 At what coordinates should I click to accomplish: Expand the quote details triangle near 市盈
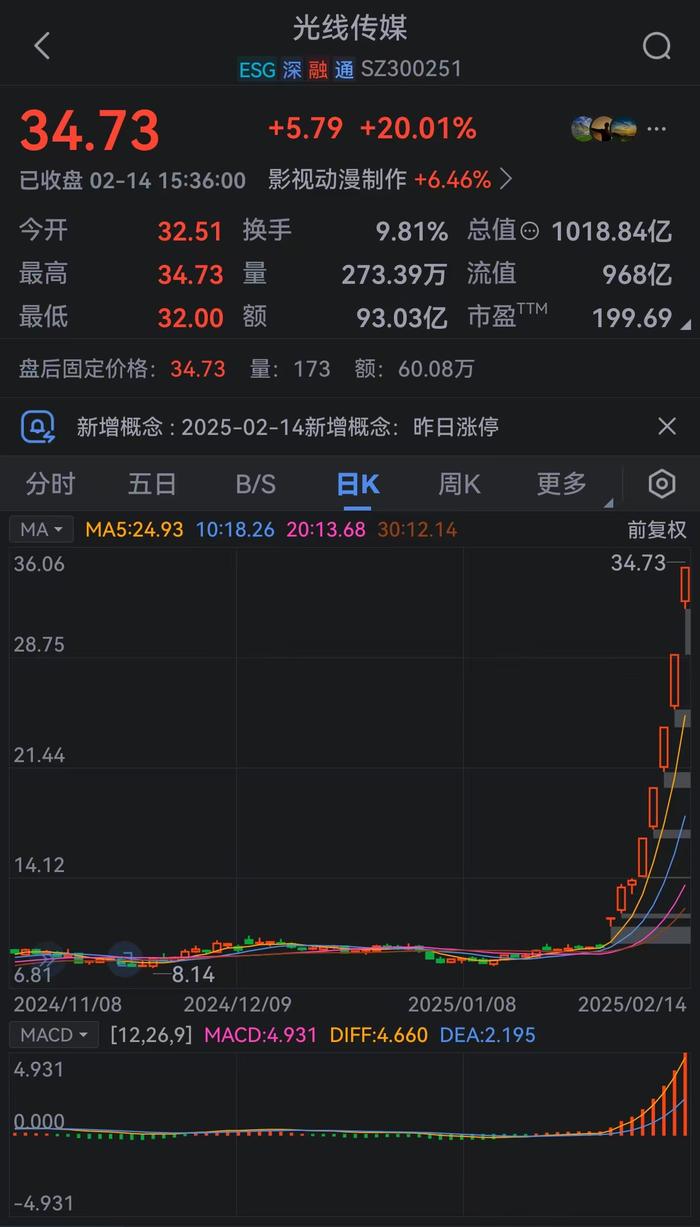[x=686, y=325]
